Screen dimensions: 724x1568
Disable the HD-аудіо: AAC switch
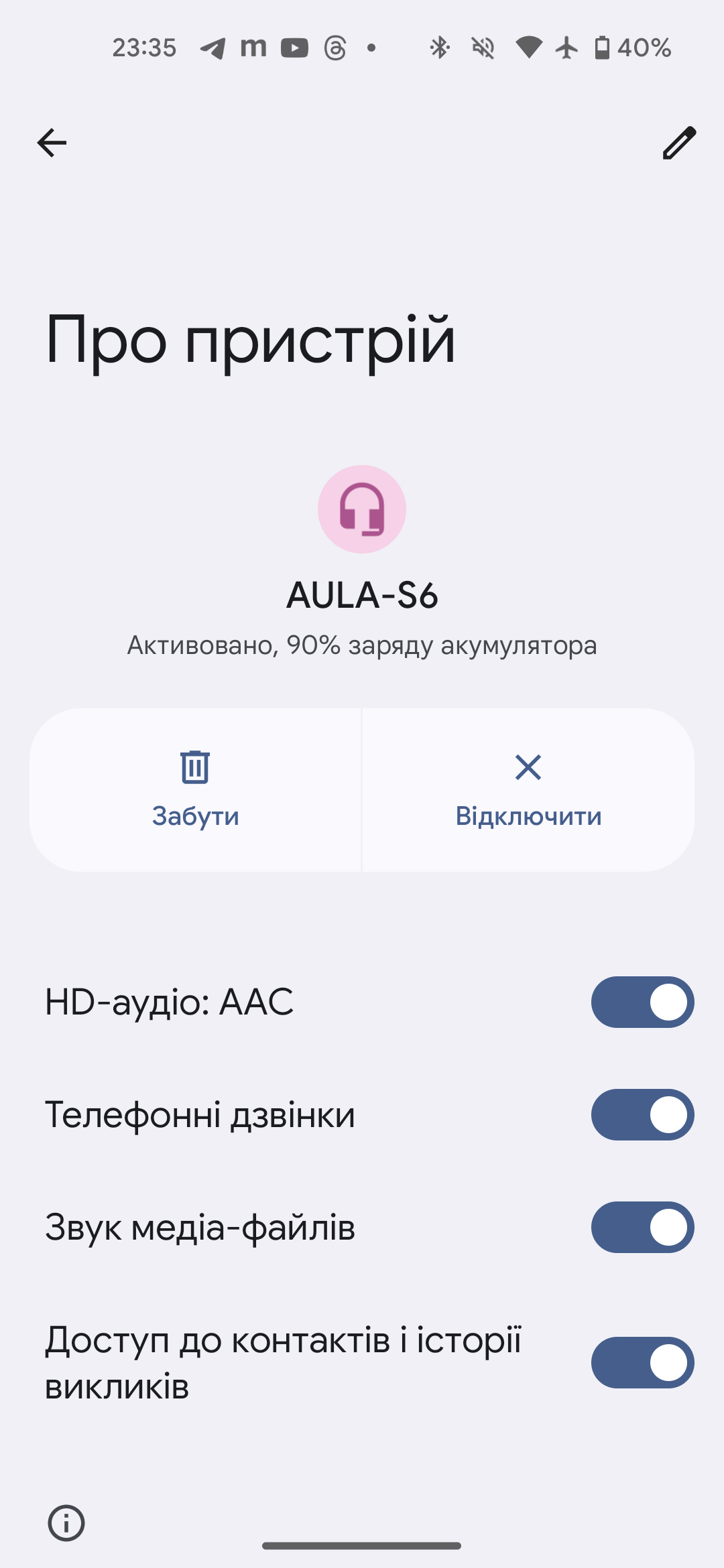click(642, 1002)
